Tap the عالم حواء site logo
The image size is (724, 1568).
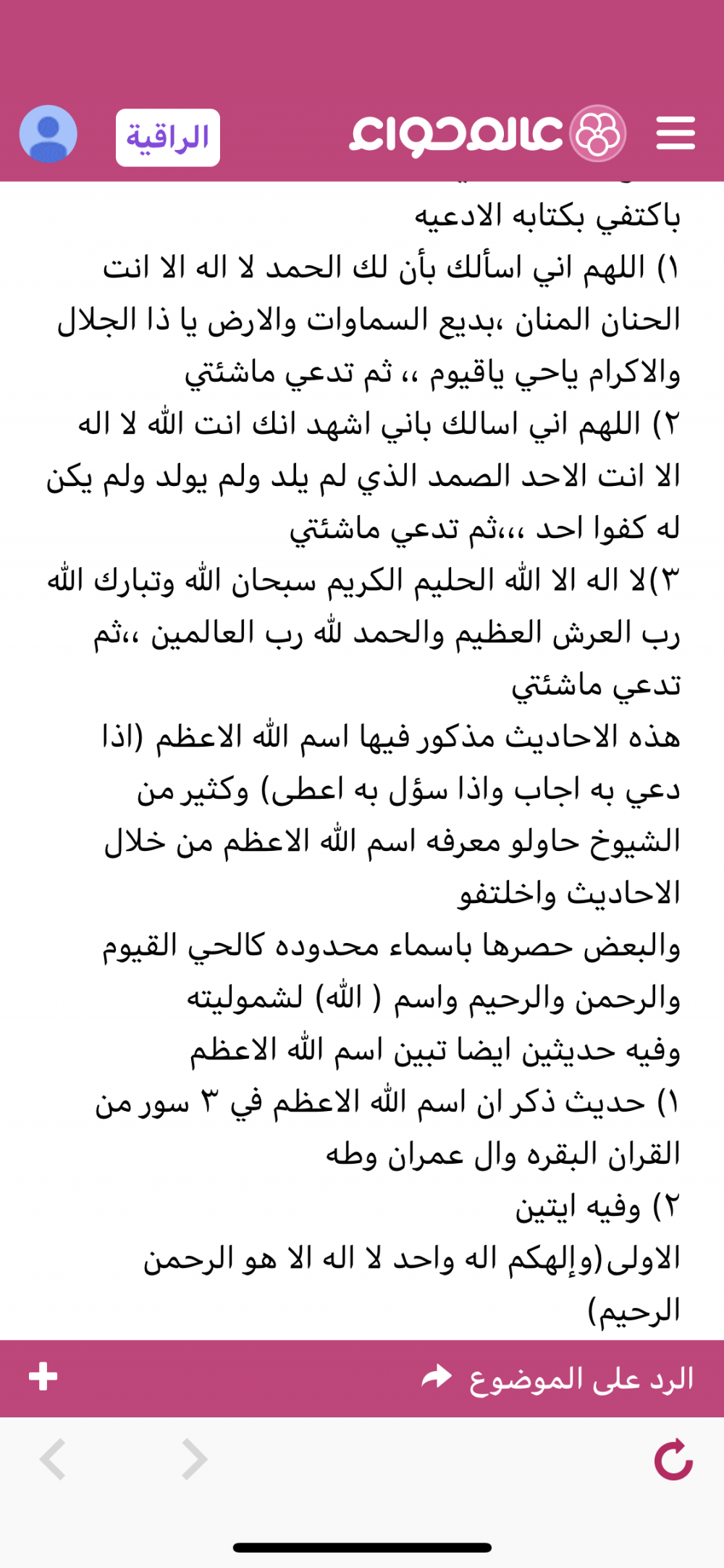click(x=487, y=133)
